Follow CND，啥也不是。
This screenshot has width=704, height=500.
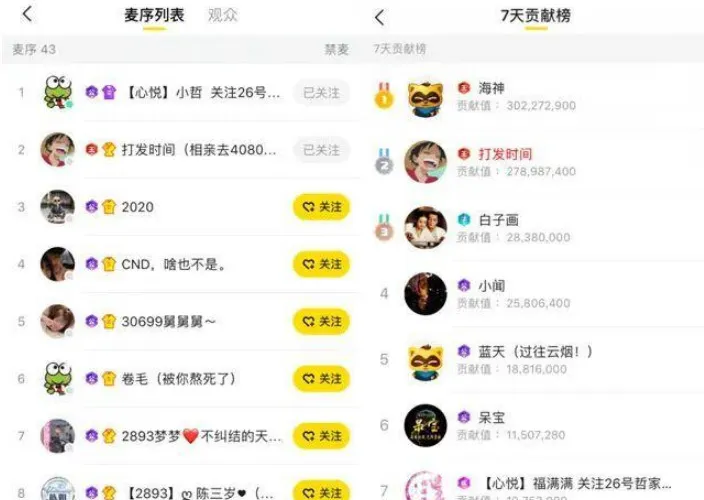tap(321, 264)
